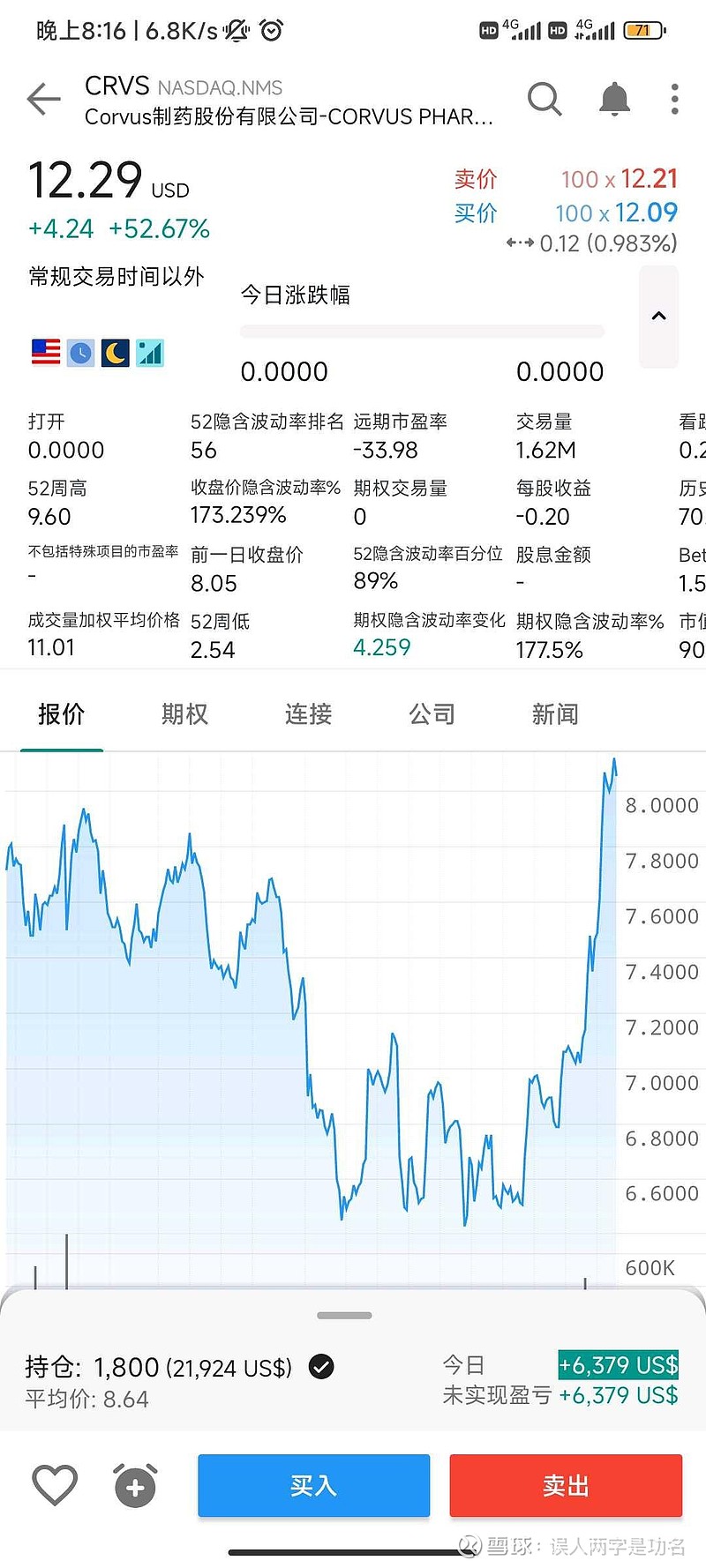Switch to the 连接 tab
The image size is (706, 1568).
click(x=308, y=713)
